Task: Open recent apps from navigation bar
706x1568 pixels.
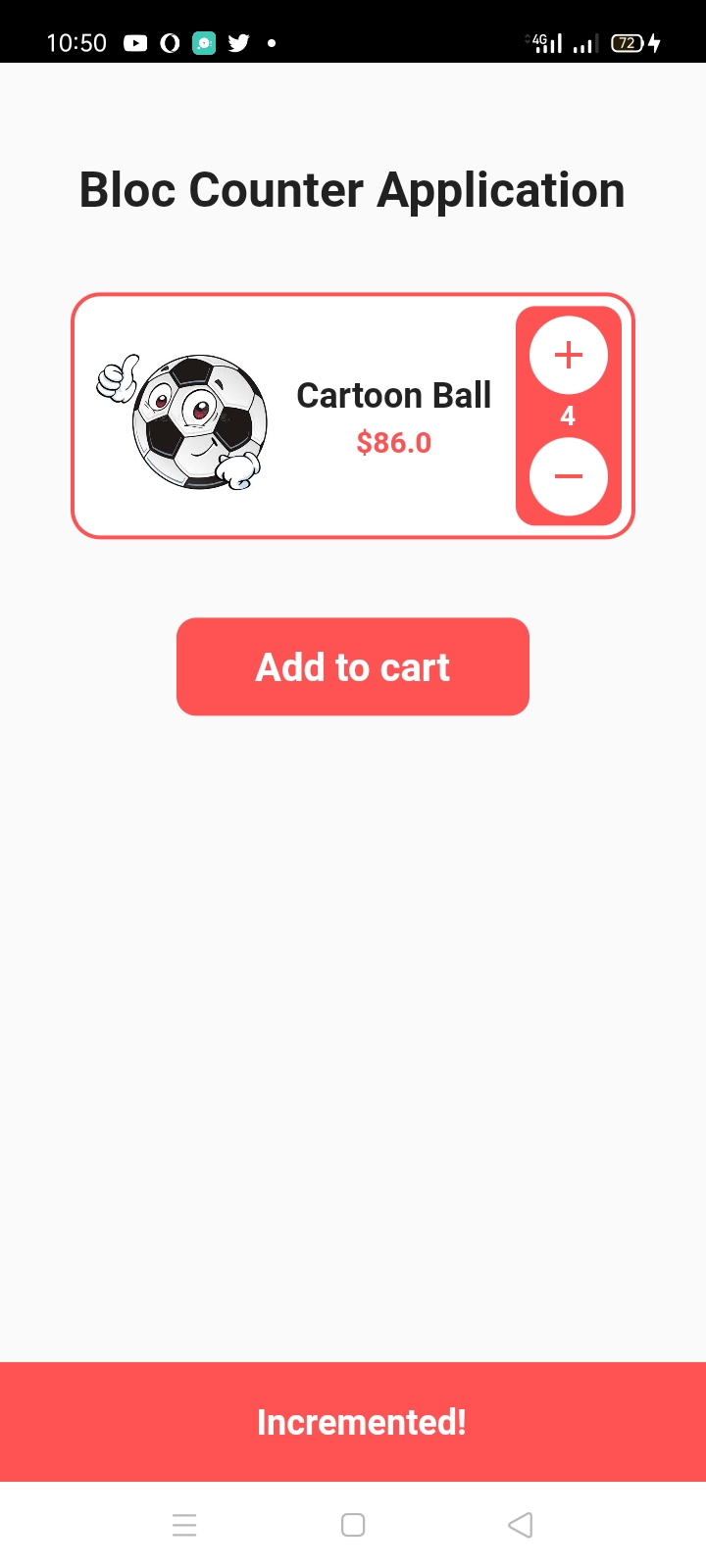Action: (x=184, y=1525)
